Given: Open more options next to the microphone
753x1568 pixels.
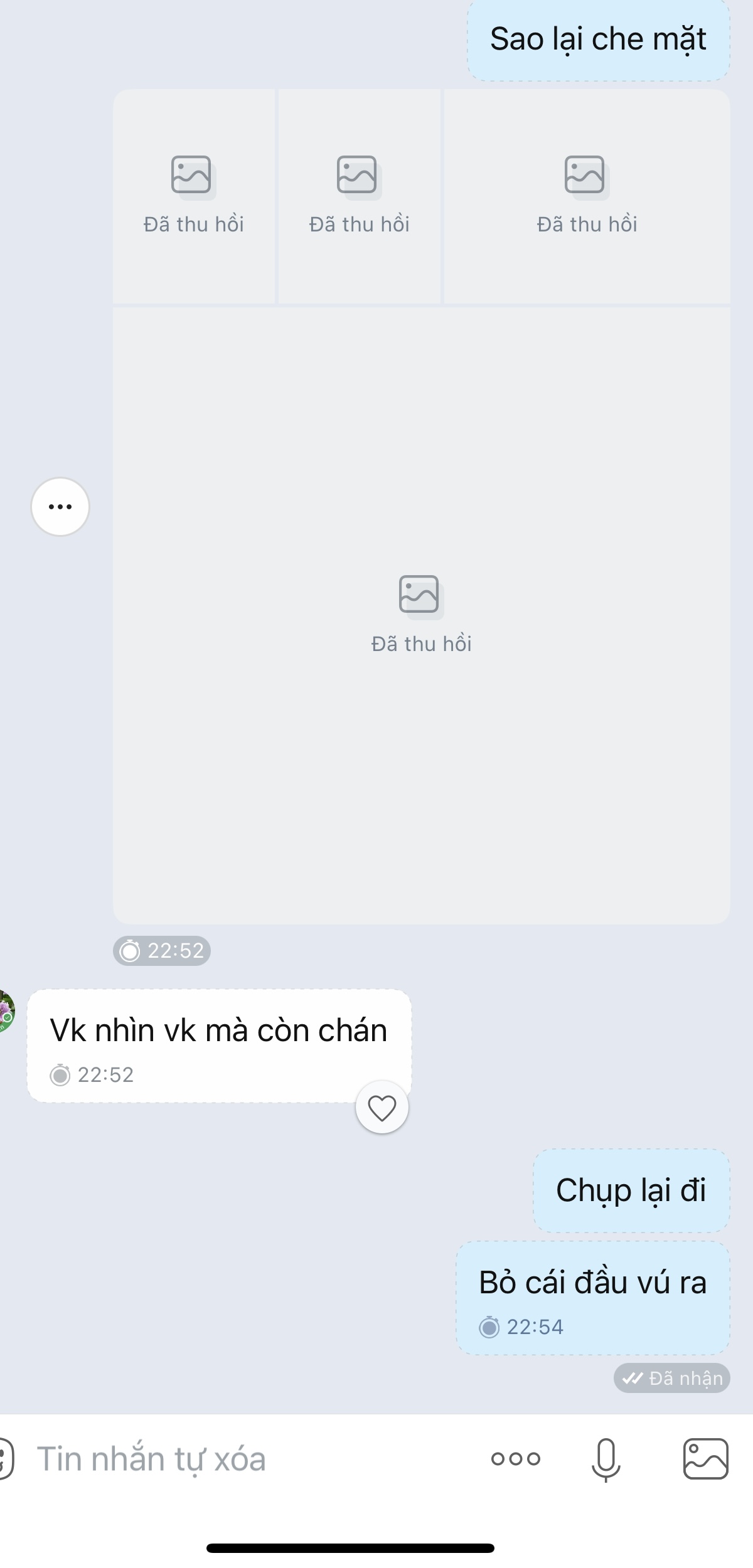Looking at the screenshot, I should 515,1459.
